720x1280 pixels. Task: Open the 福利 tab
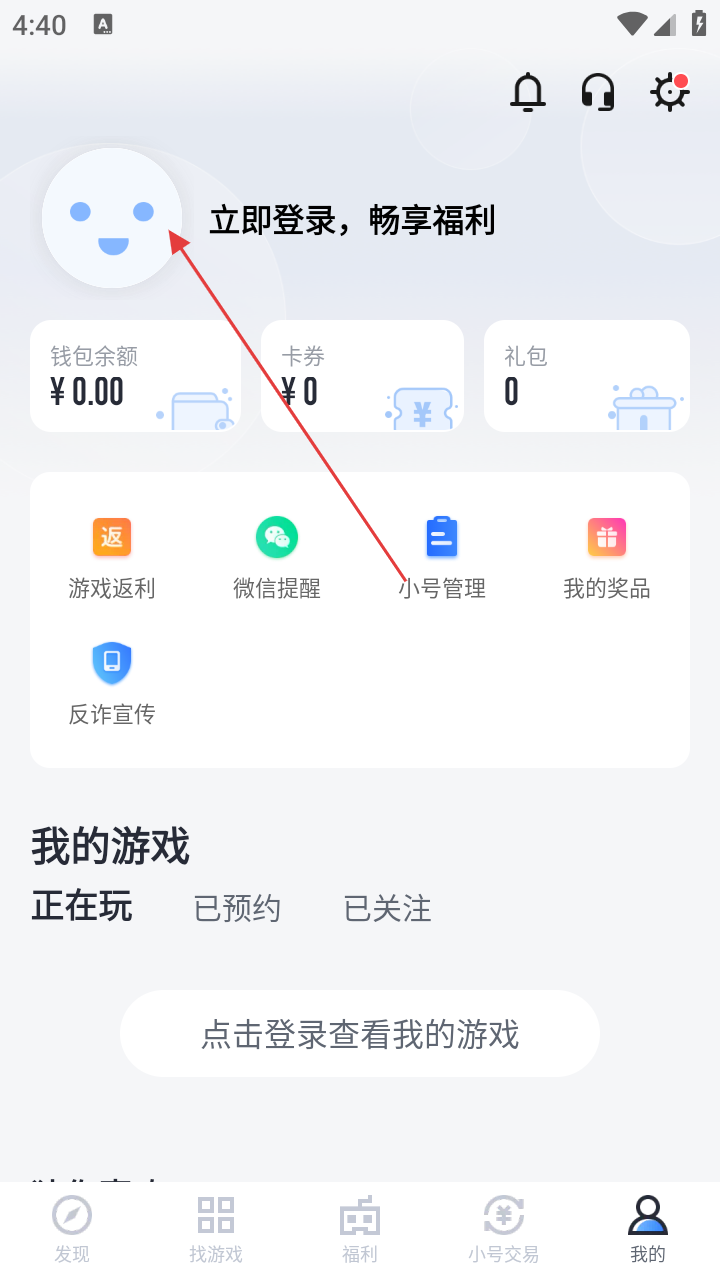[360, 1228]
